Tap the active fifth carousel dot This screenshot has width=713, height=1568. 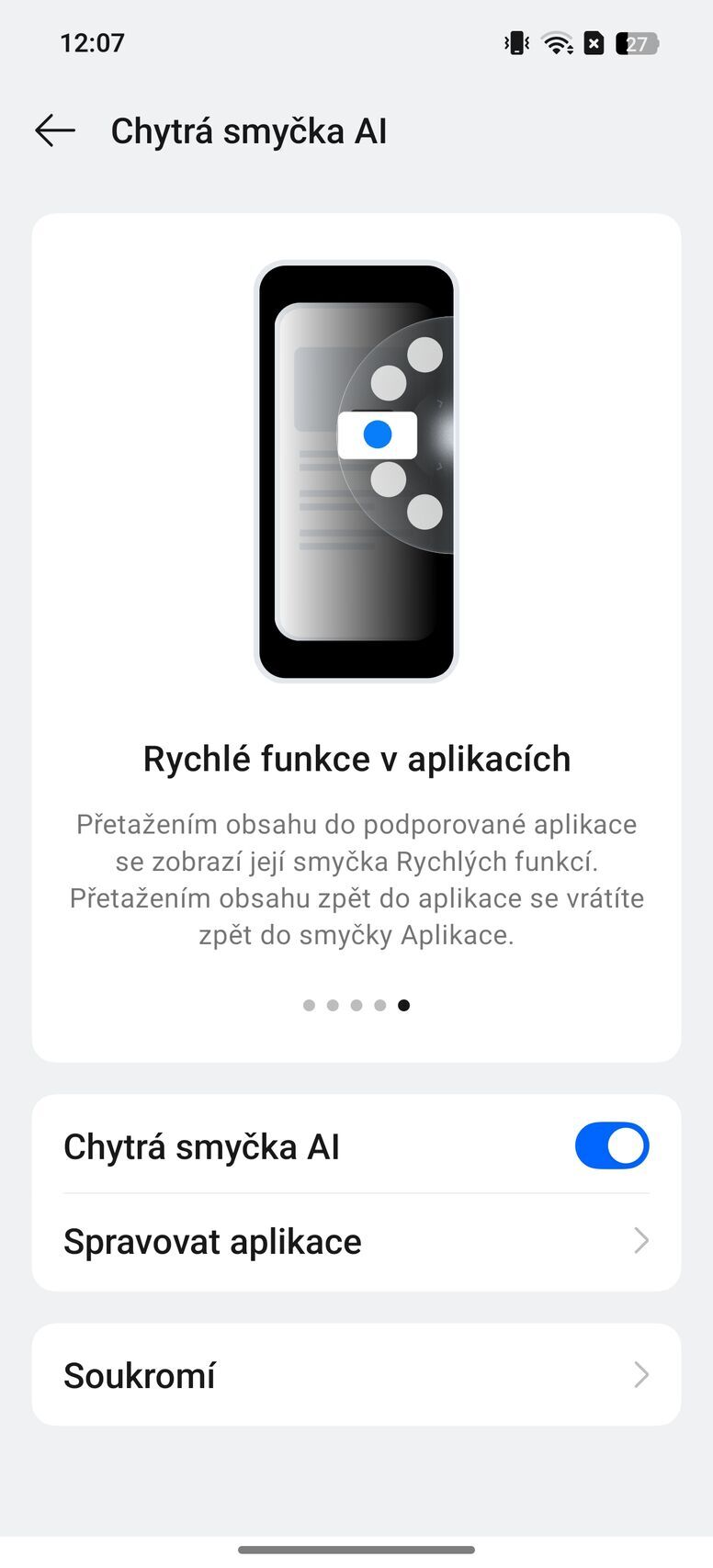[404, 1004]
